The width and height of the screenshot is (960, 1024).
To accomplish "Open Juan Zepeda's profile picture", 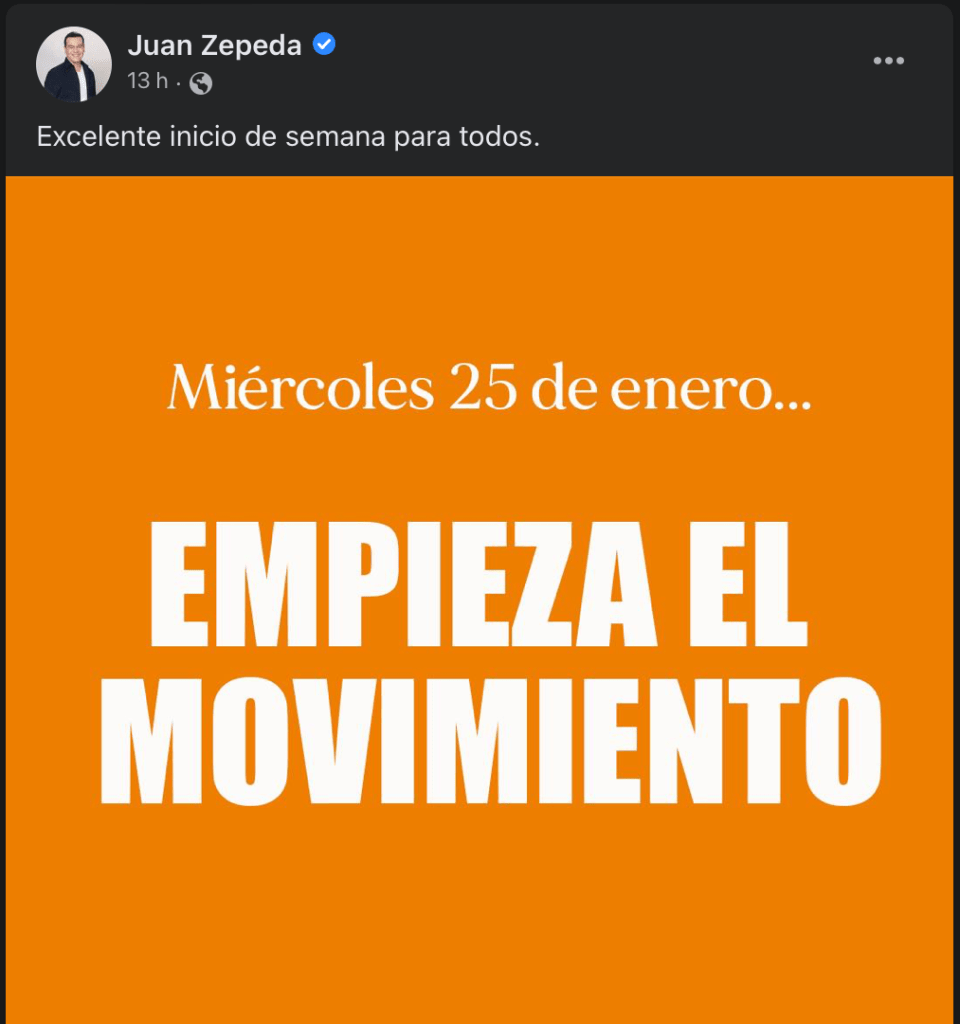I will tap(73, 64).
